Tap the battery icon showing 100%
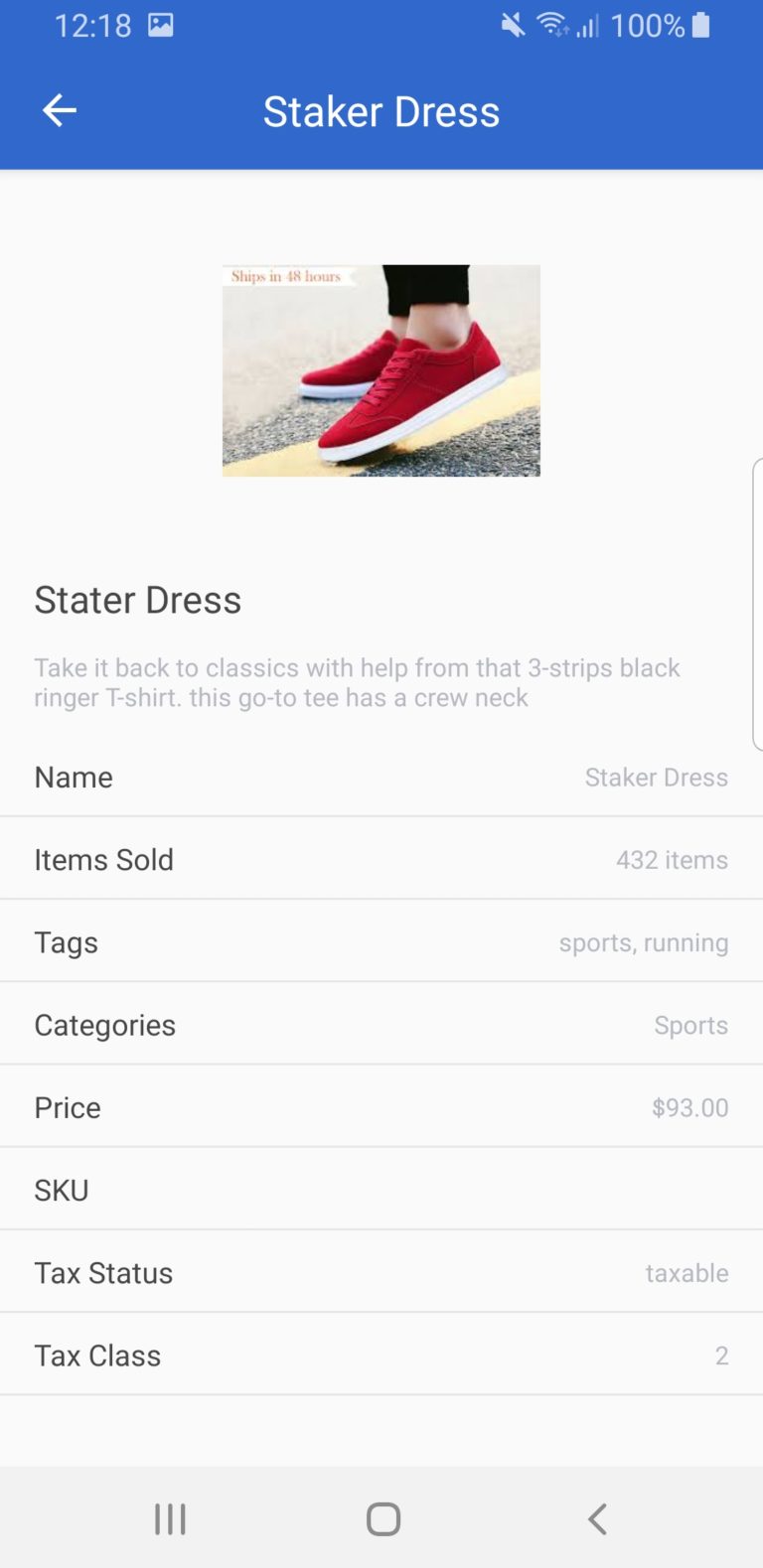The width and height of the screenshot is (763, 1568). pos(701,24)
